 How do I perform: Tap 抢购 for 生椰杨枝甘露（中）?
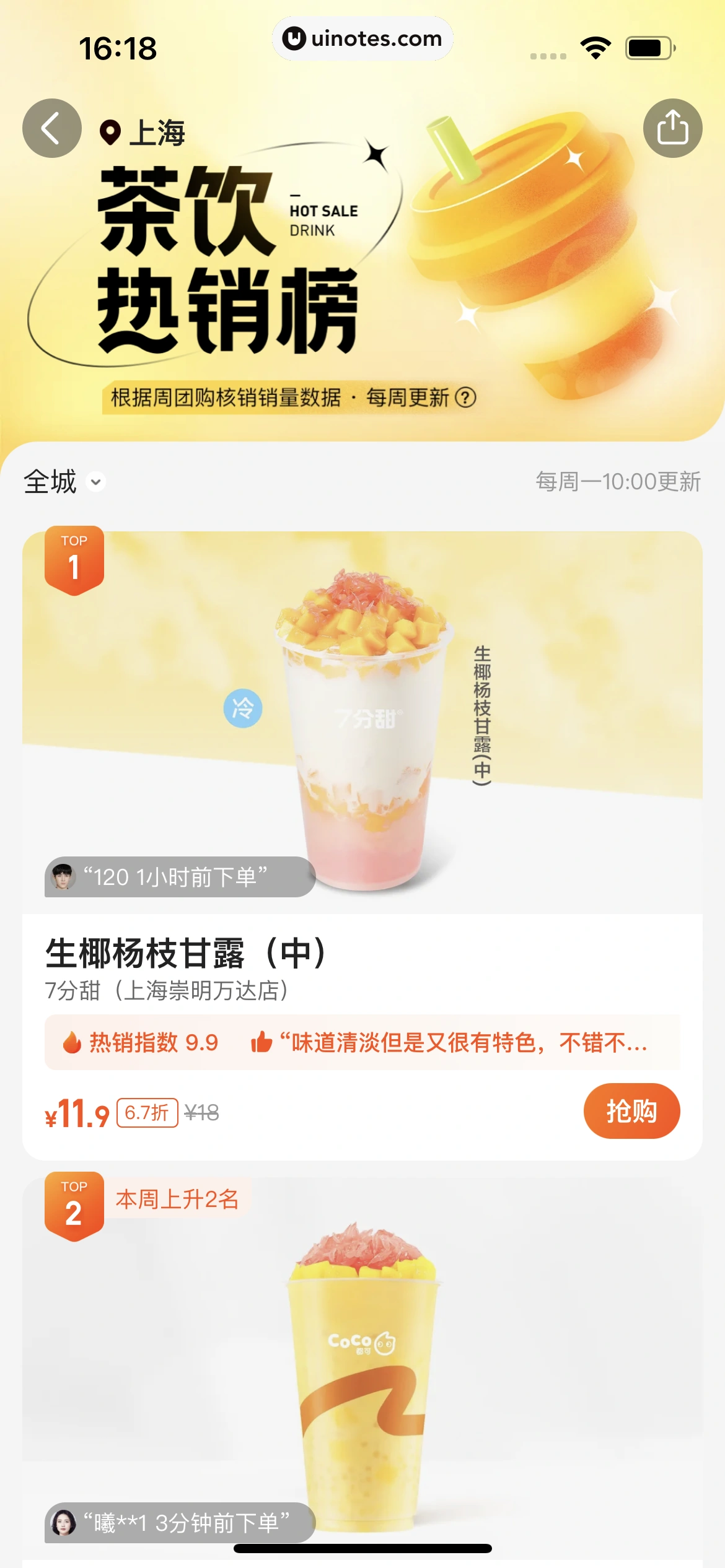(x=631, y=1112)
